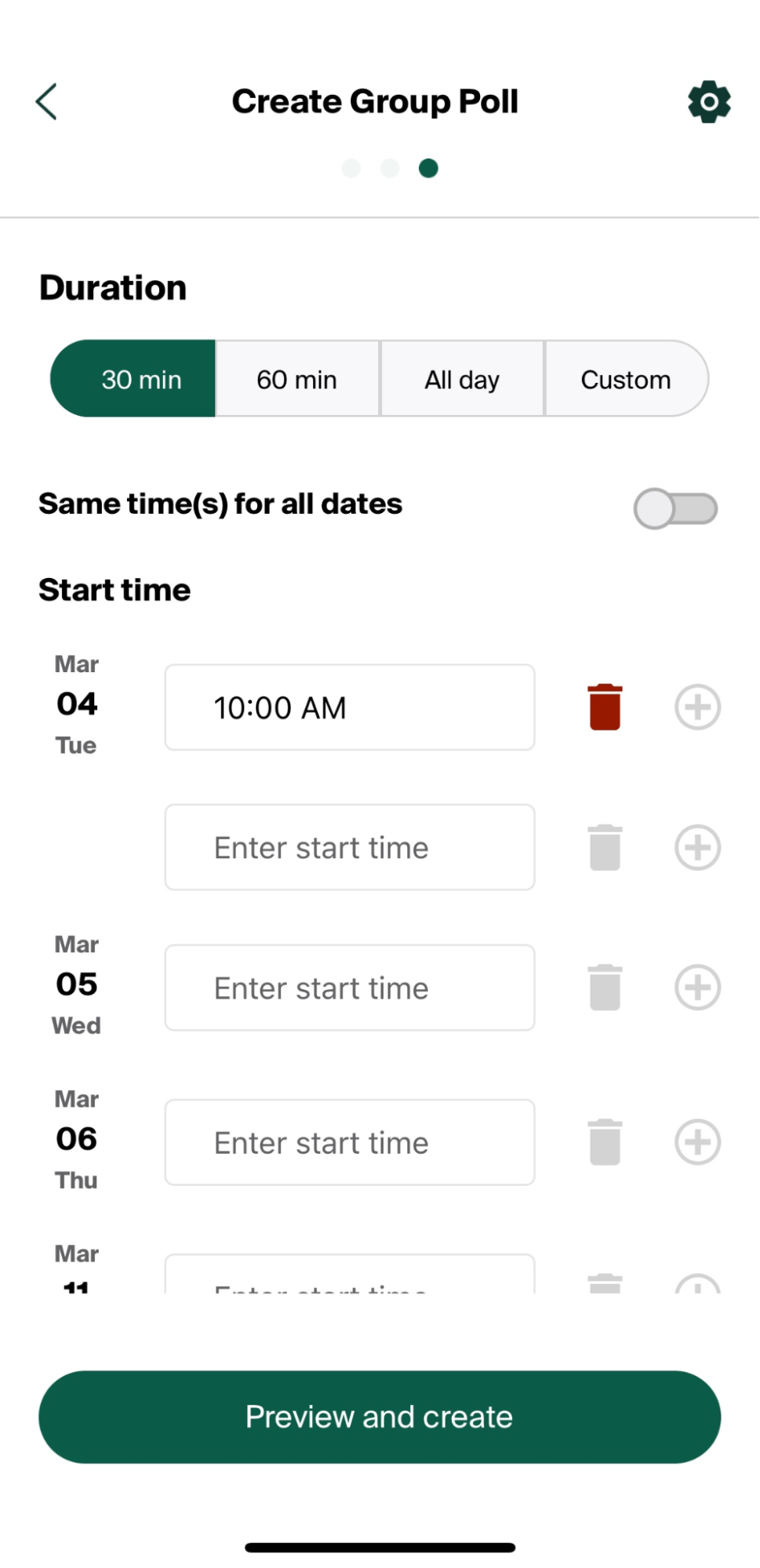Tap Preview and create
The width and height of the screenshot is (760, 1568).
(380, 1417)
